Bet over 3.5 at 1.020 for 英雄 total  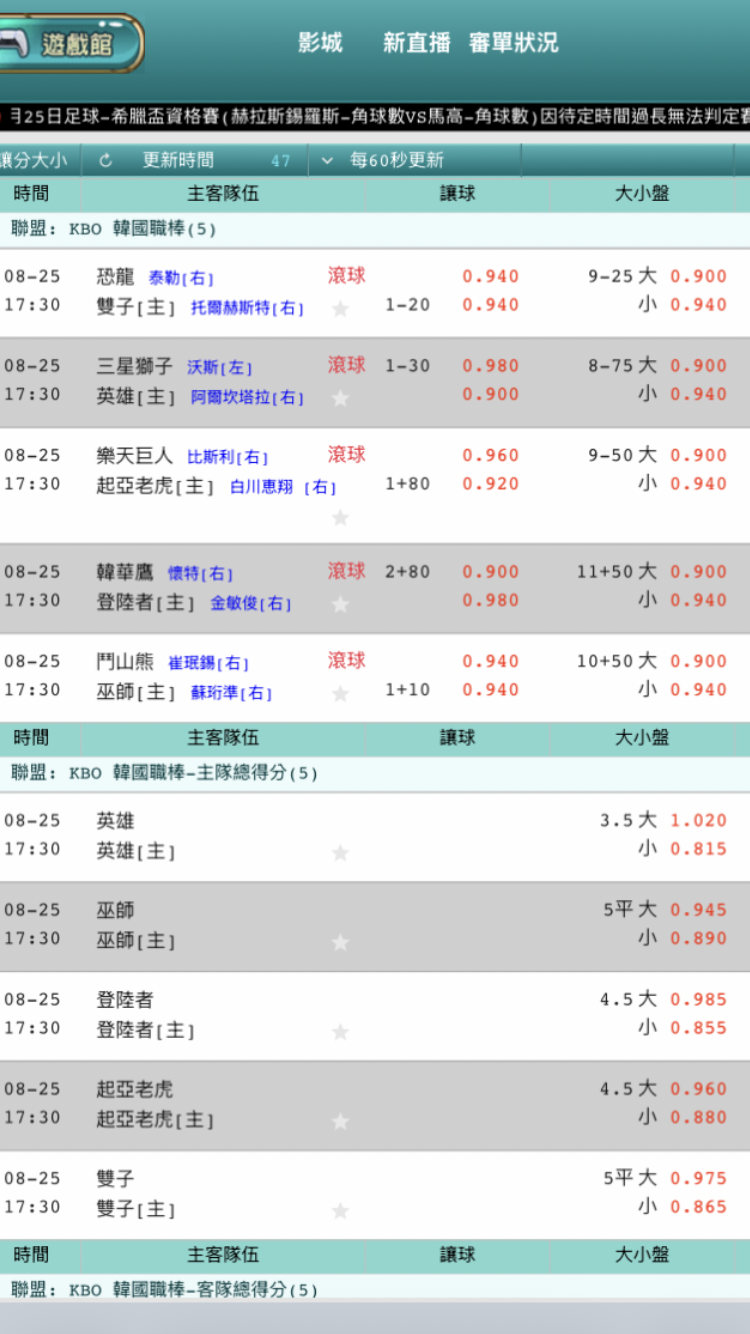[698, 820]
